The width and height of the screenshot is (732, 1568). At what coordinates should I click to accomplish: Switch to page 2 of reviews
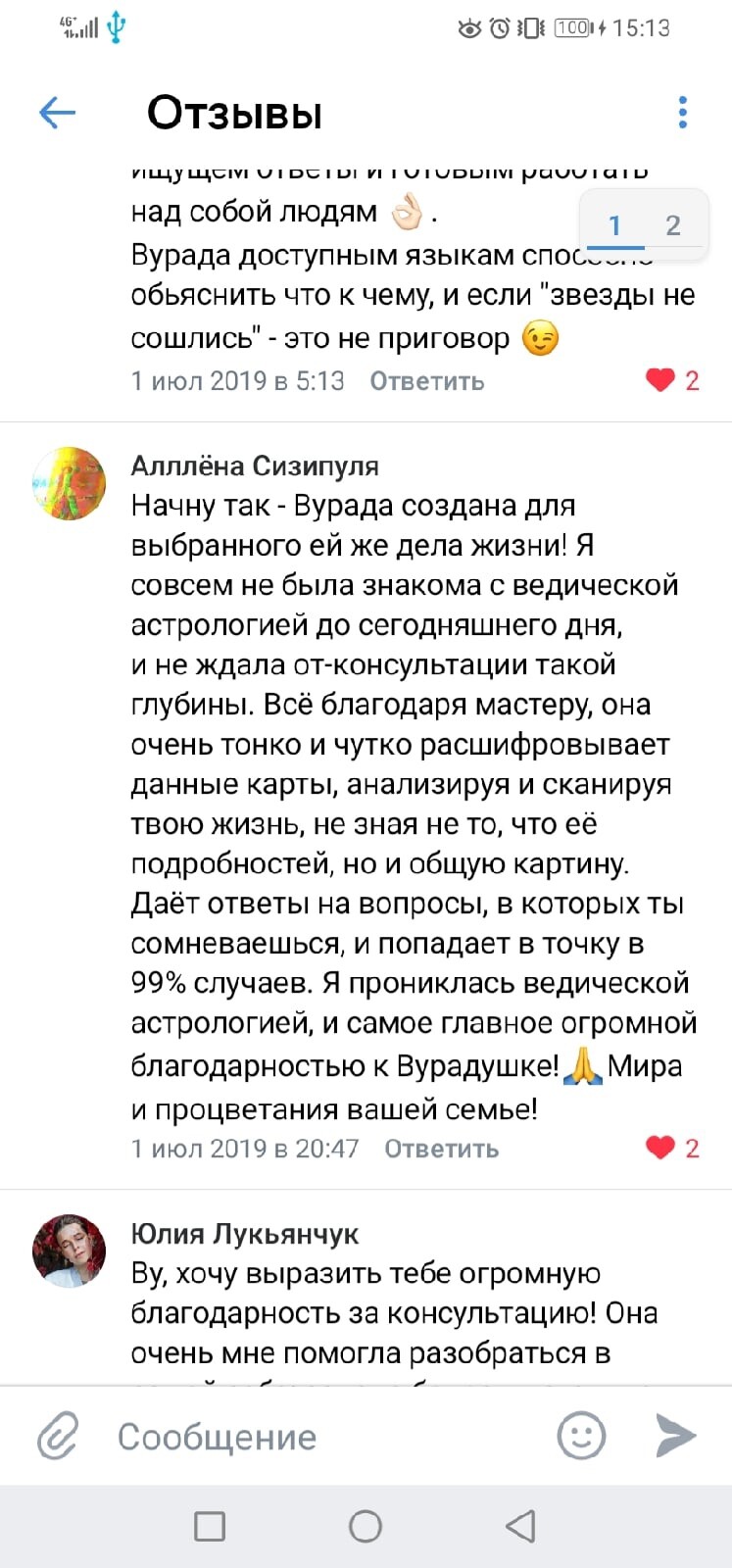(673, 225)
